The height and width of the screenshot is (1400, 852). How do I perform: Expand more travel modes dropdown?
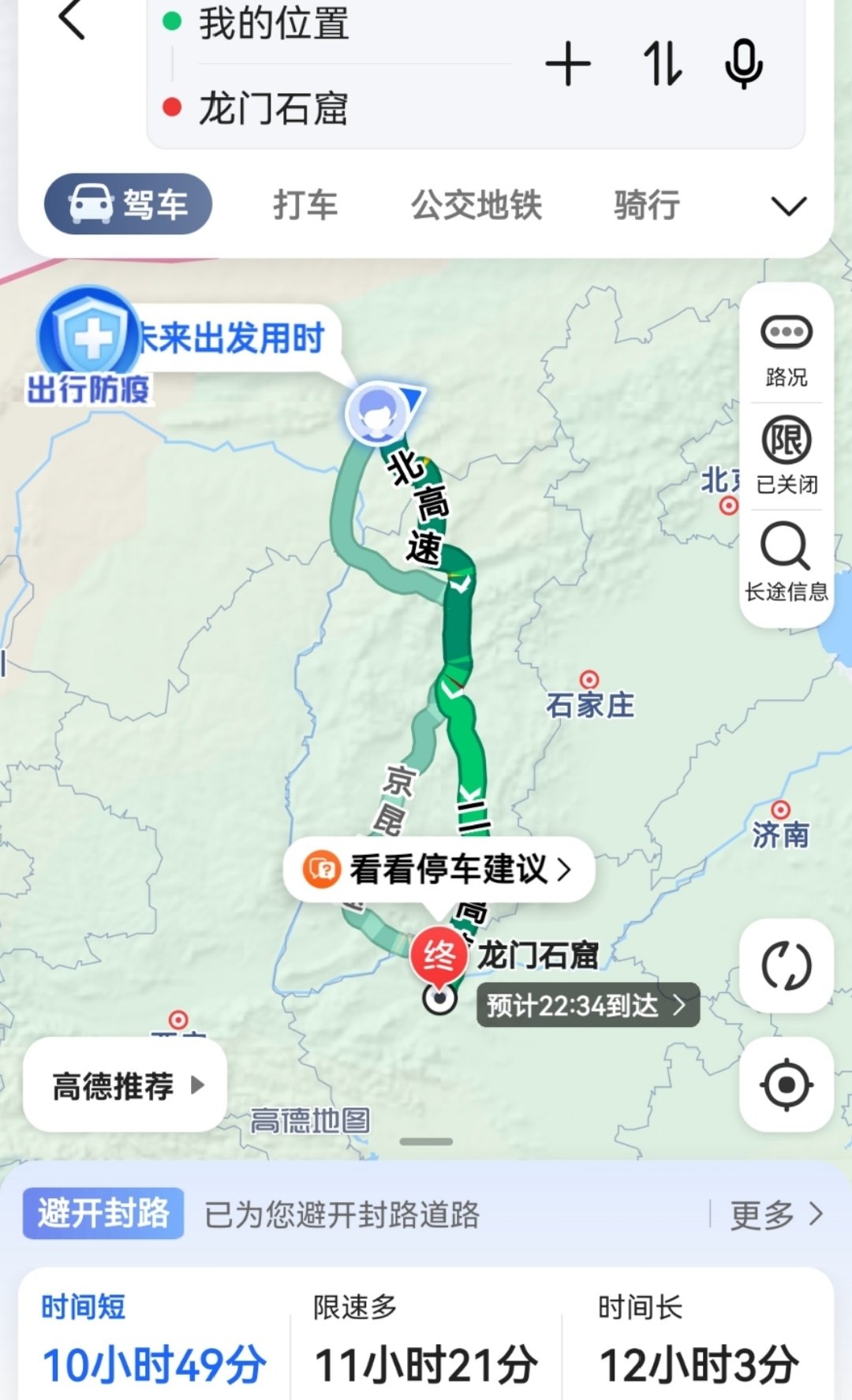(x=788, y=206)
